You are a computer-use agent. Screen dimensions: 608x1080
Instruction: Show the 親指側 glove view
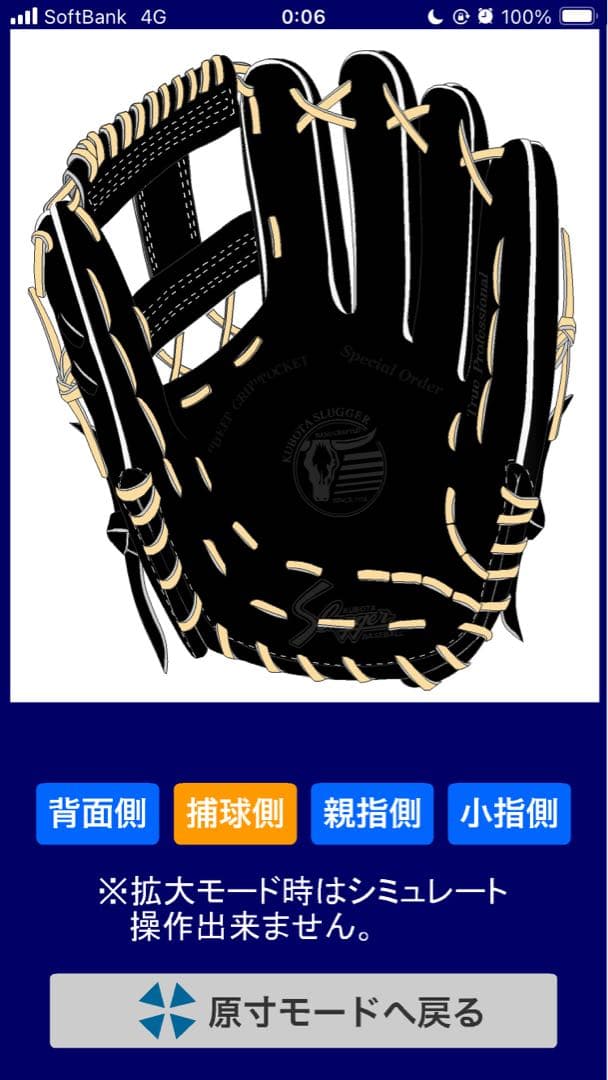pos(372,813)
